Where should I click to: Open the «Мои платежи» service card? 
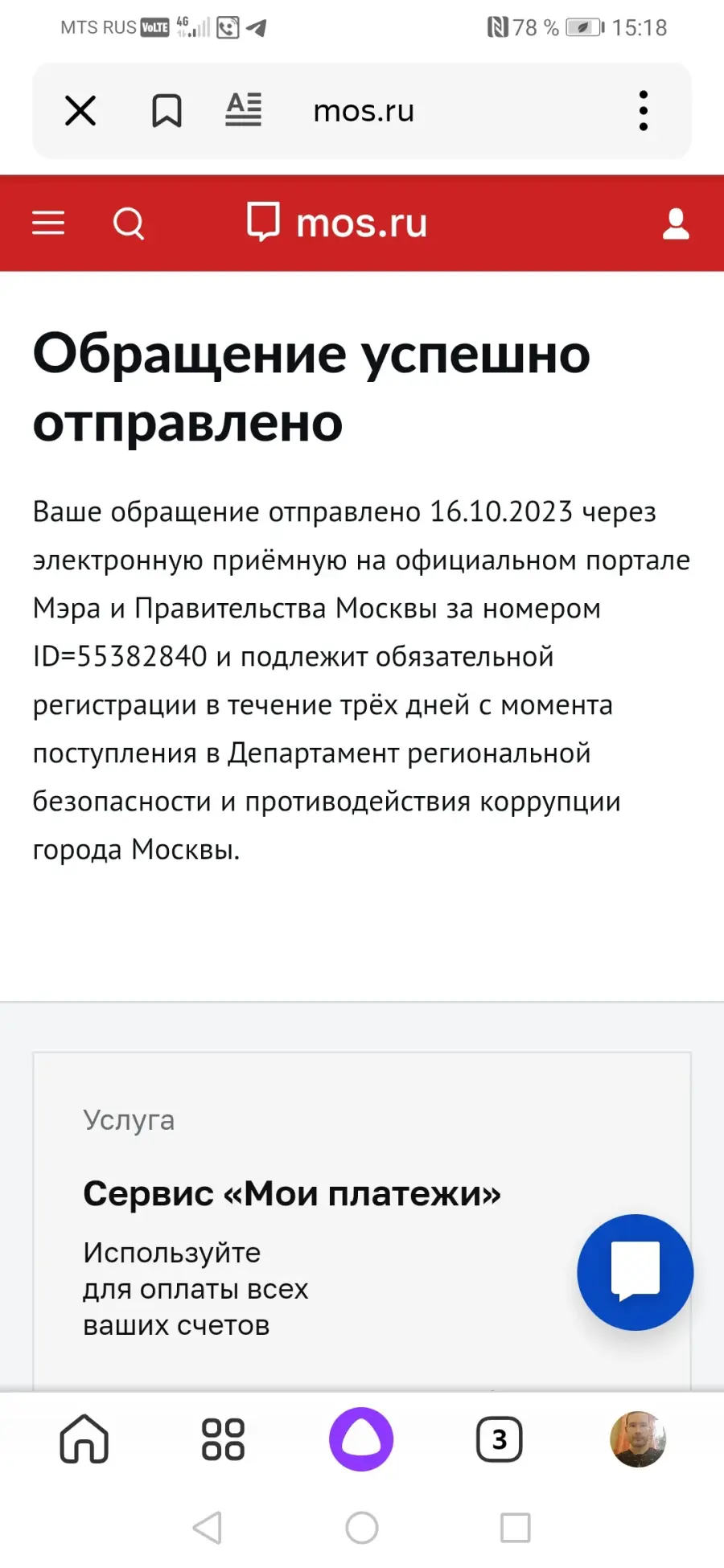[x=362, y=1221]
